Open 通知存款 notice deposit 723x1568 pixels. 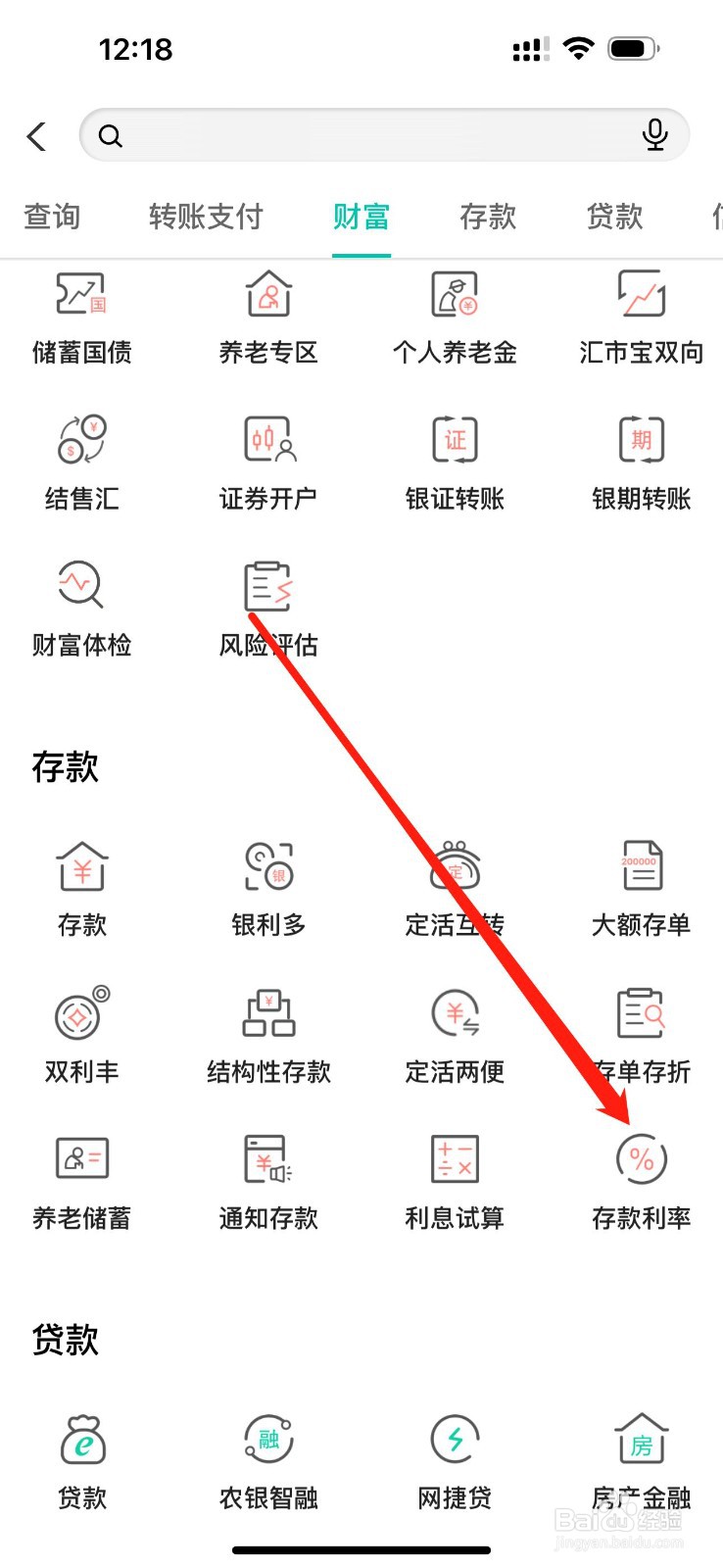[x=267, y=1181]
